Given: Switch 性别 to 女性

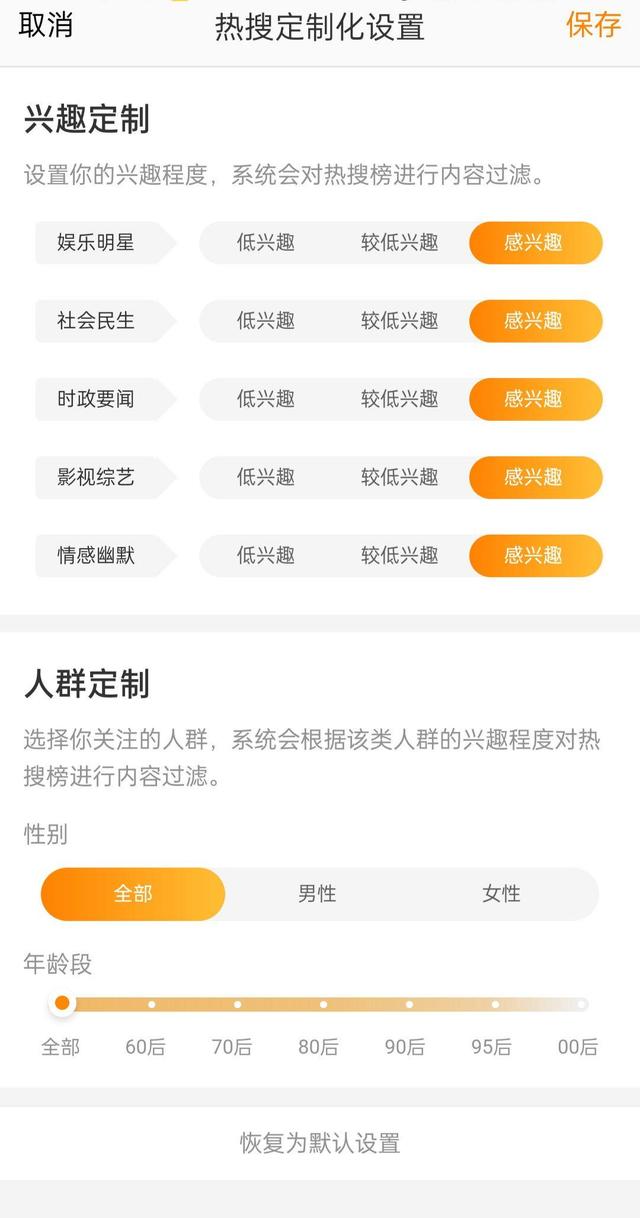Looking at the screenshot, I should coord(501,894).
